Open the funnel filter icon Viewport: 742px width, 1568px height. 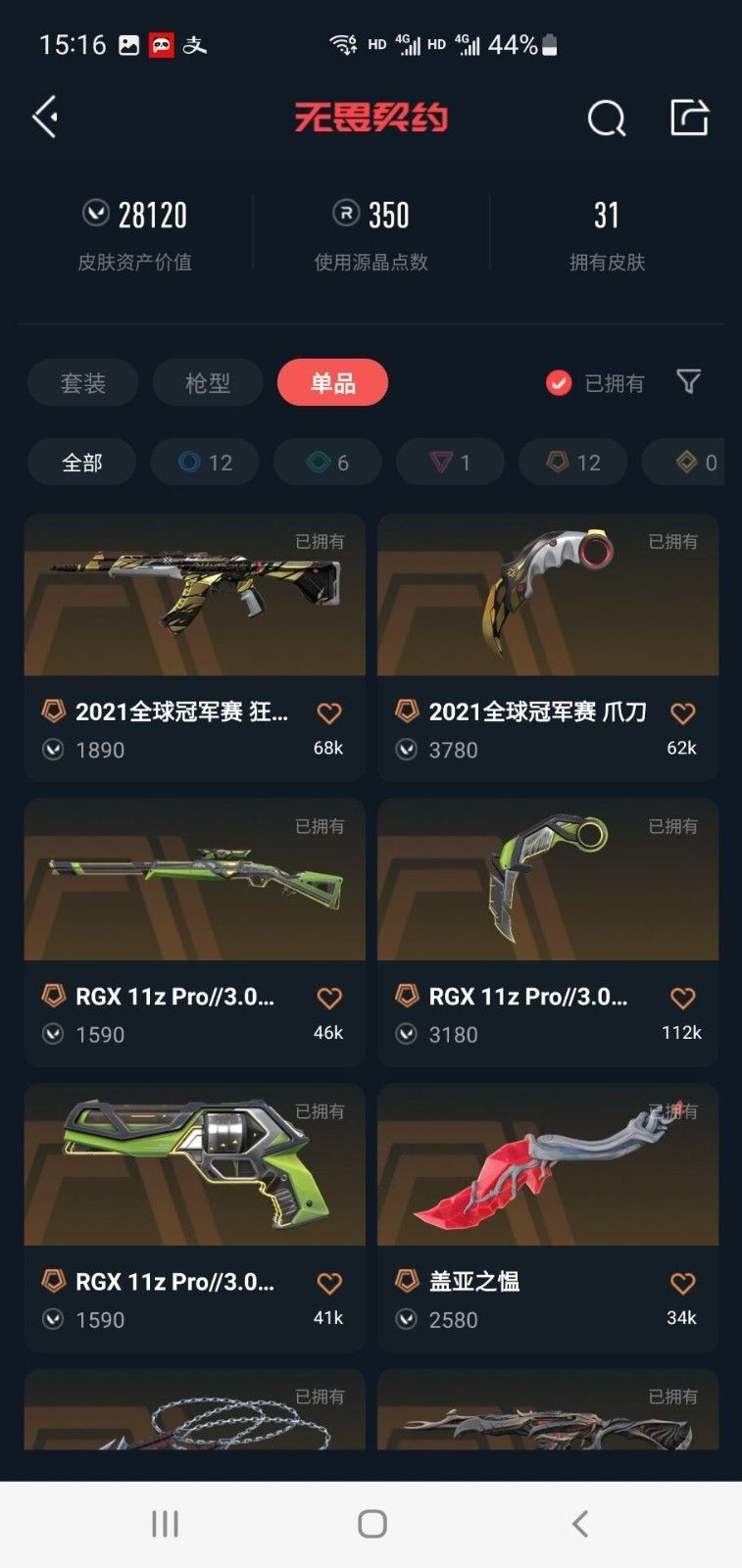[x=689, y=381]
